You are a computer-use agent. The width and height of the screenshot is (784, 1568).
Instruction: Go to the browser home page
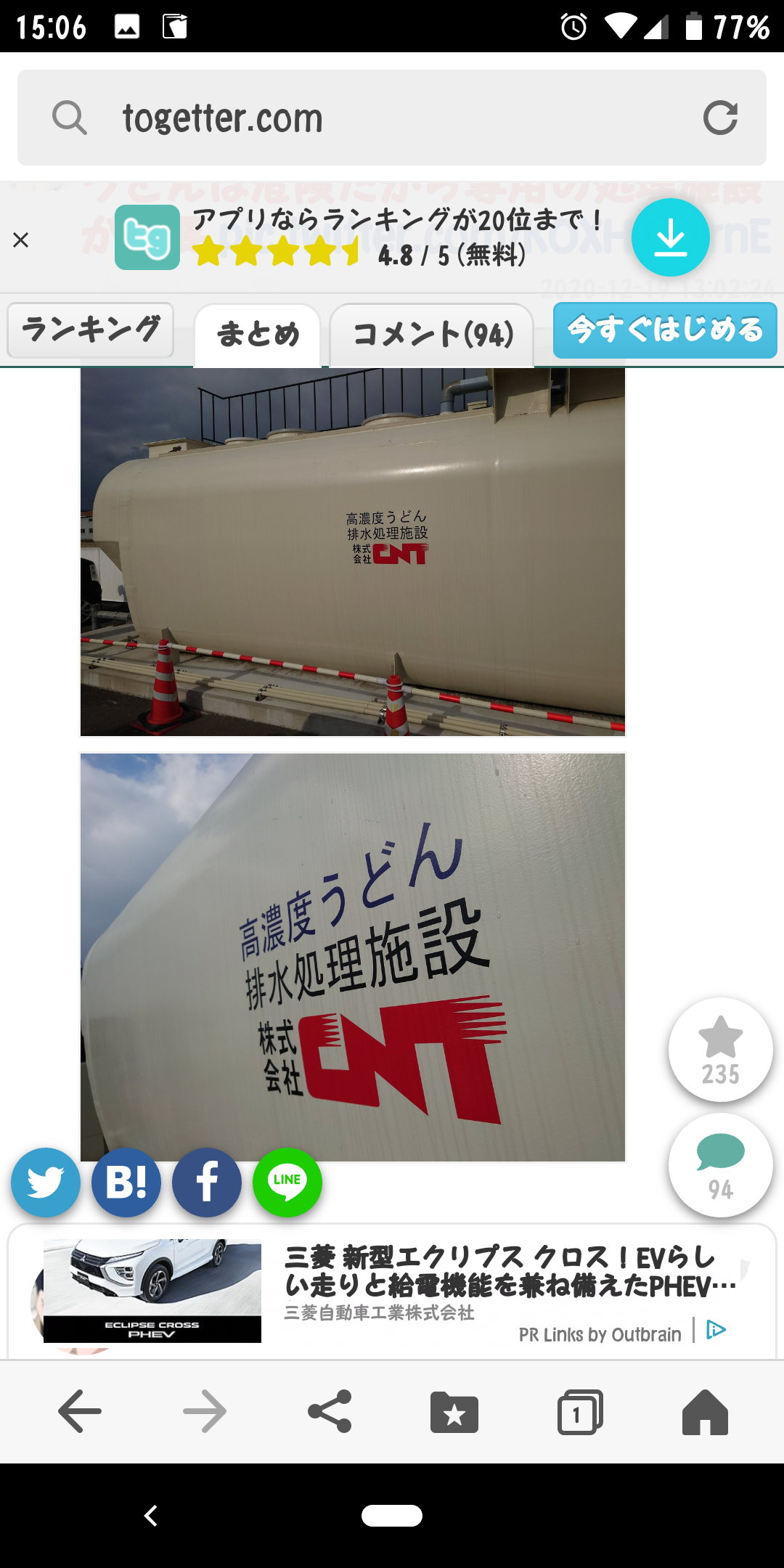coord(705,1412)
